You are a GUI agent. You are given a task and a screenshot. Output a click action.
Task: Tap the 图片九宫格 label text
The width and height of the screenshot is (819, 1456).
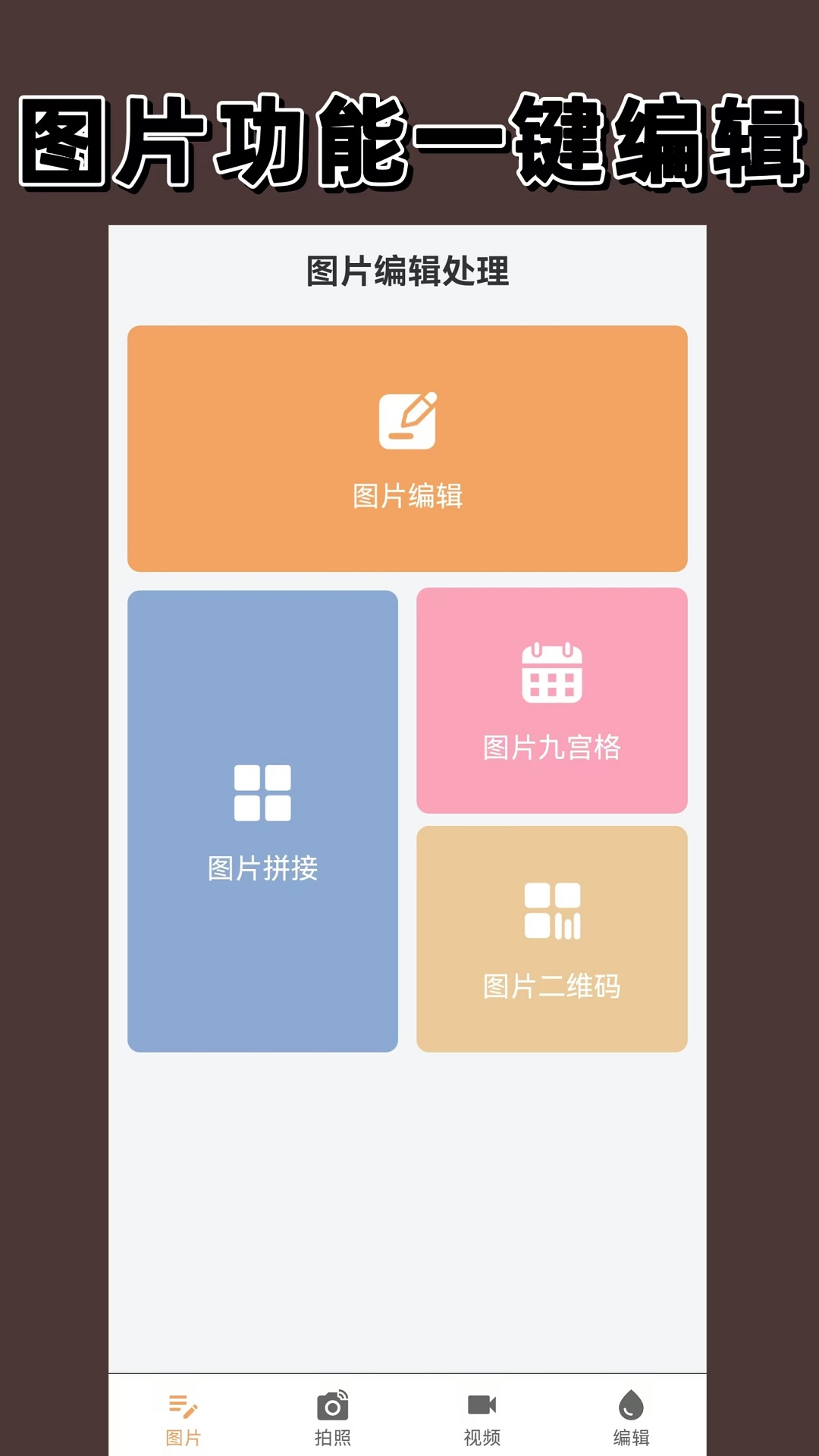coord(551,747)
